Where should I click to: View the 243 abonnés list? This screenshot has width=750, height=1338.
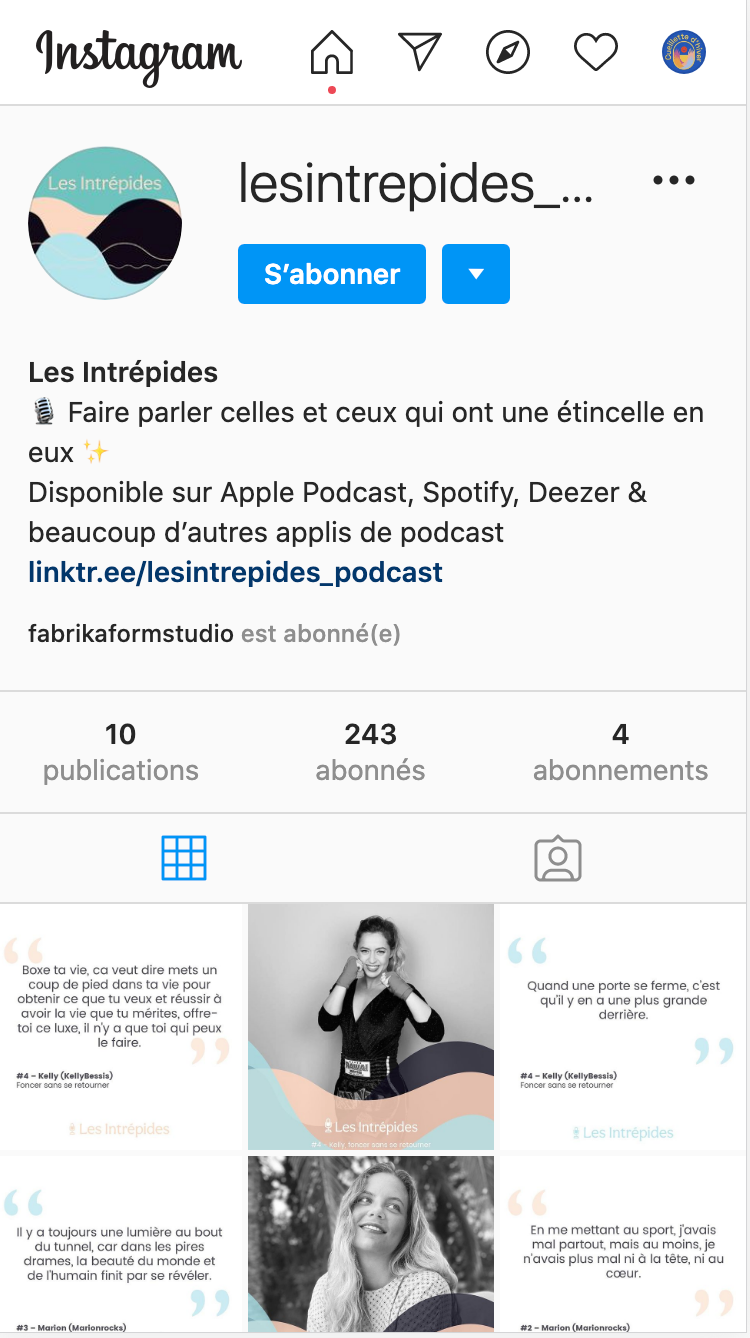(x=370, y=752)
